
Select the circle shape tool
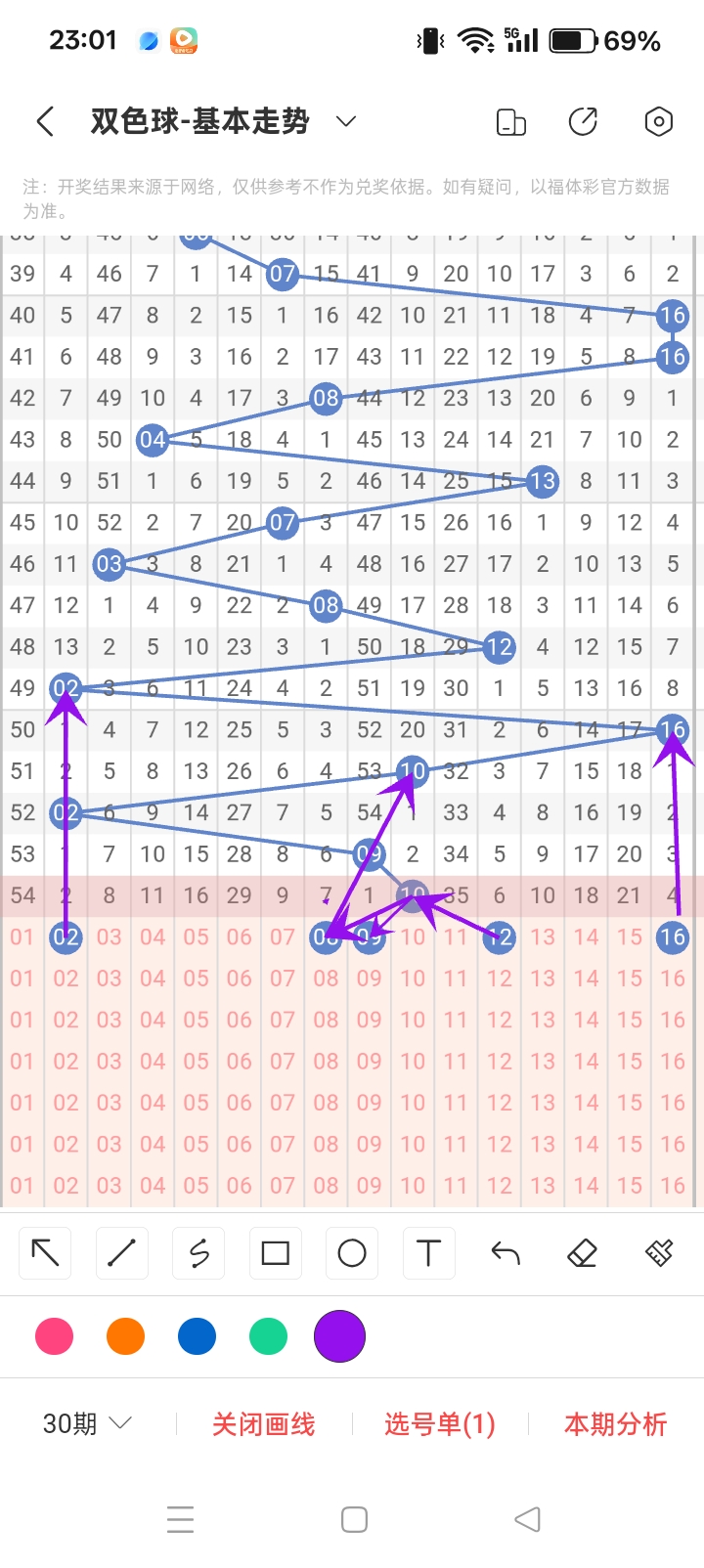pos(352,1252)
